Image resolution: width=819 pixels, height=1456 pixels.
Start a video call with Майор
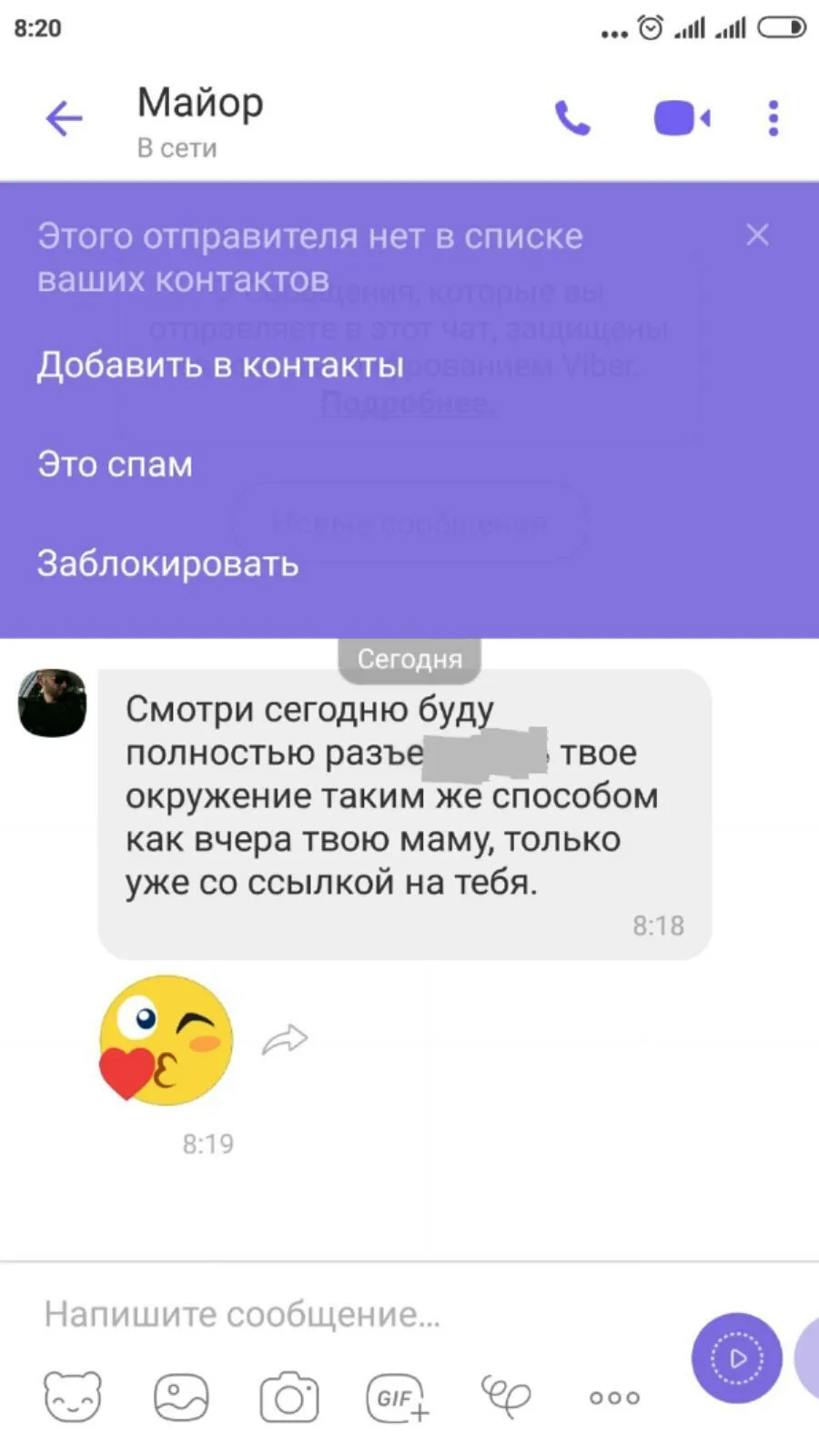point(682,118)
